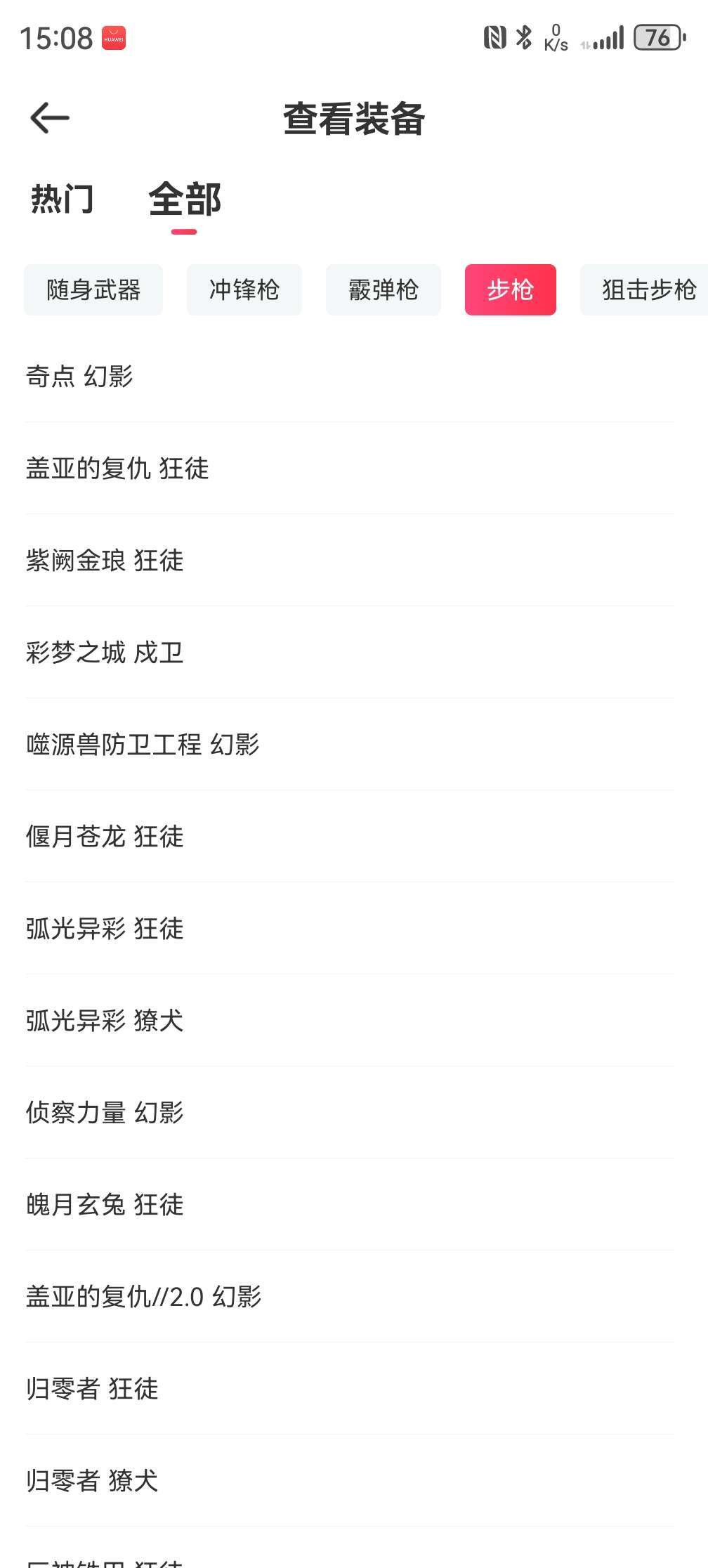Tap the signal strength bars in the status bar
708x1568 pixels.
point(608,39)
